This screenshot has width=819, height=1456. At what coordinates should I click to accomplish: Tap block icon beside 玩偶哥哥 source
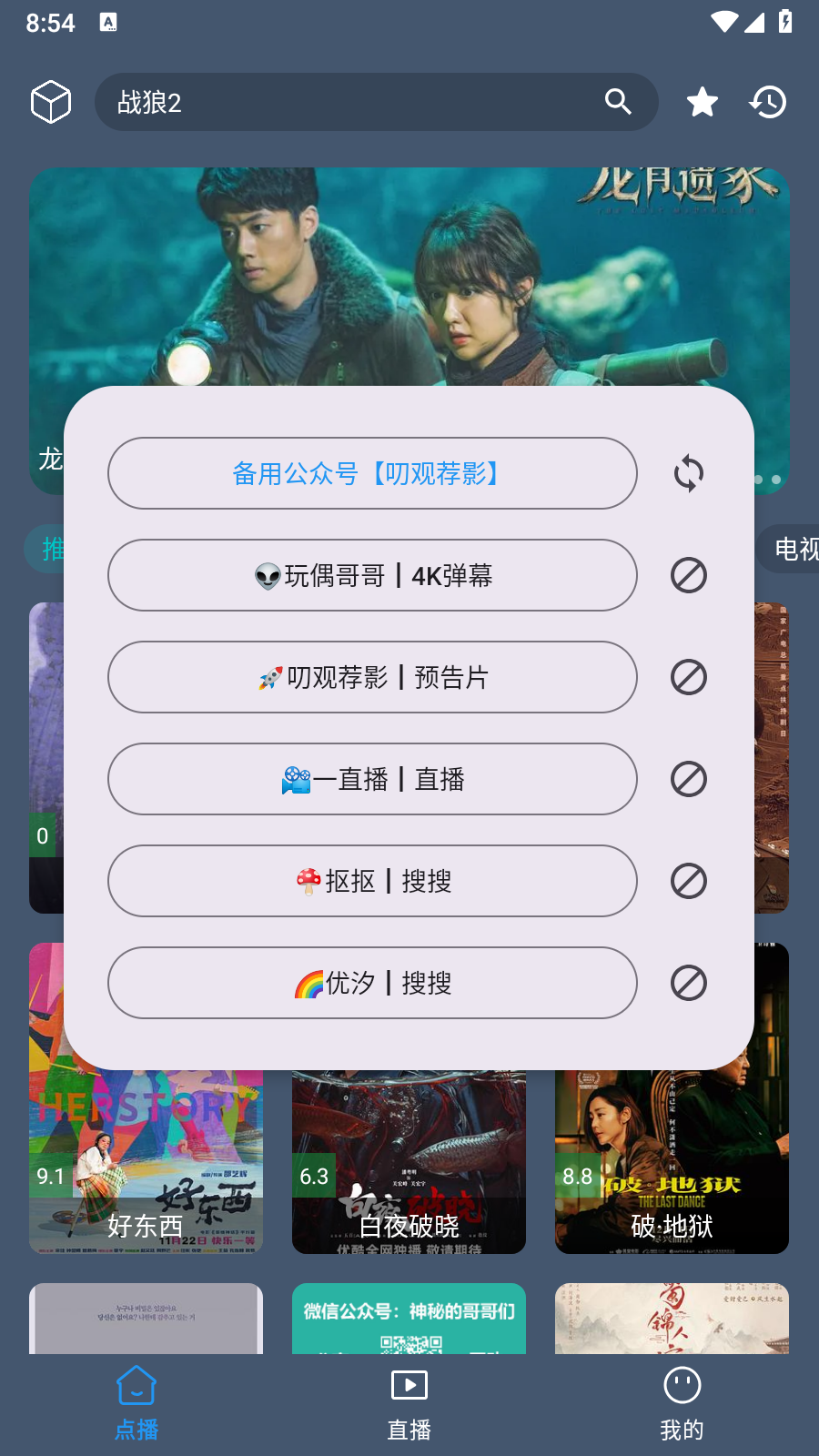click(x=689, y=575)
